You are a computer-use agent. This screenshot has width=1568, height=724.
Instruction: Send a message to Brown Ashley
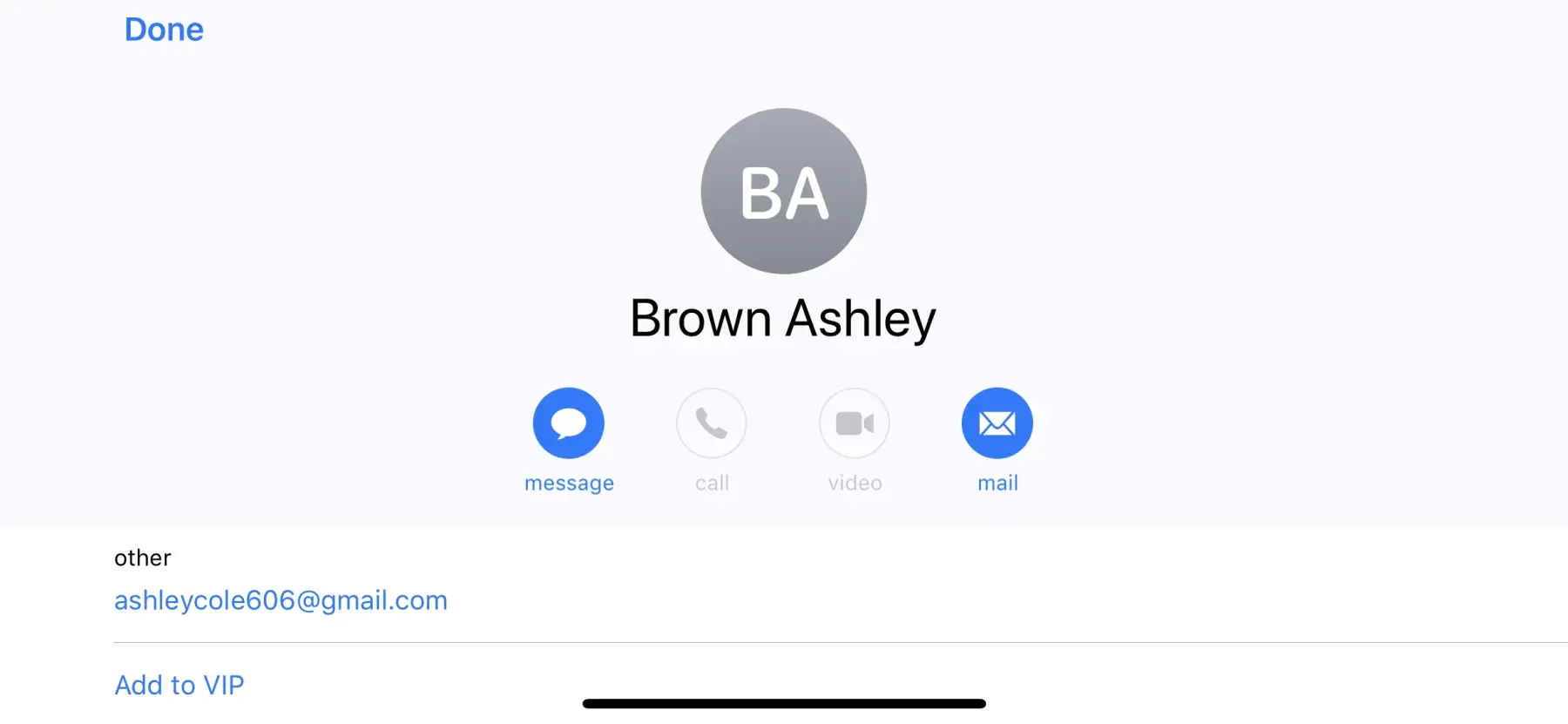568,423
